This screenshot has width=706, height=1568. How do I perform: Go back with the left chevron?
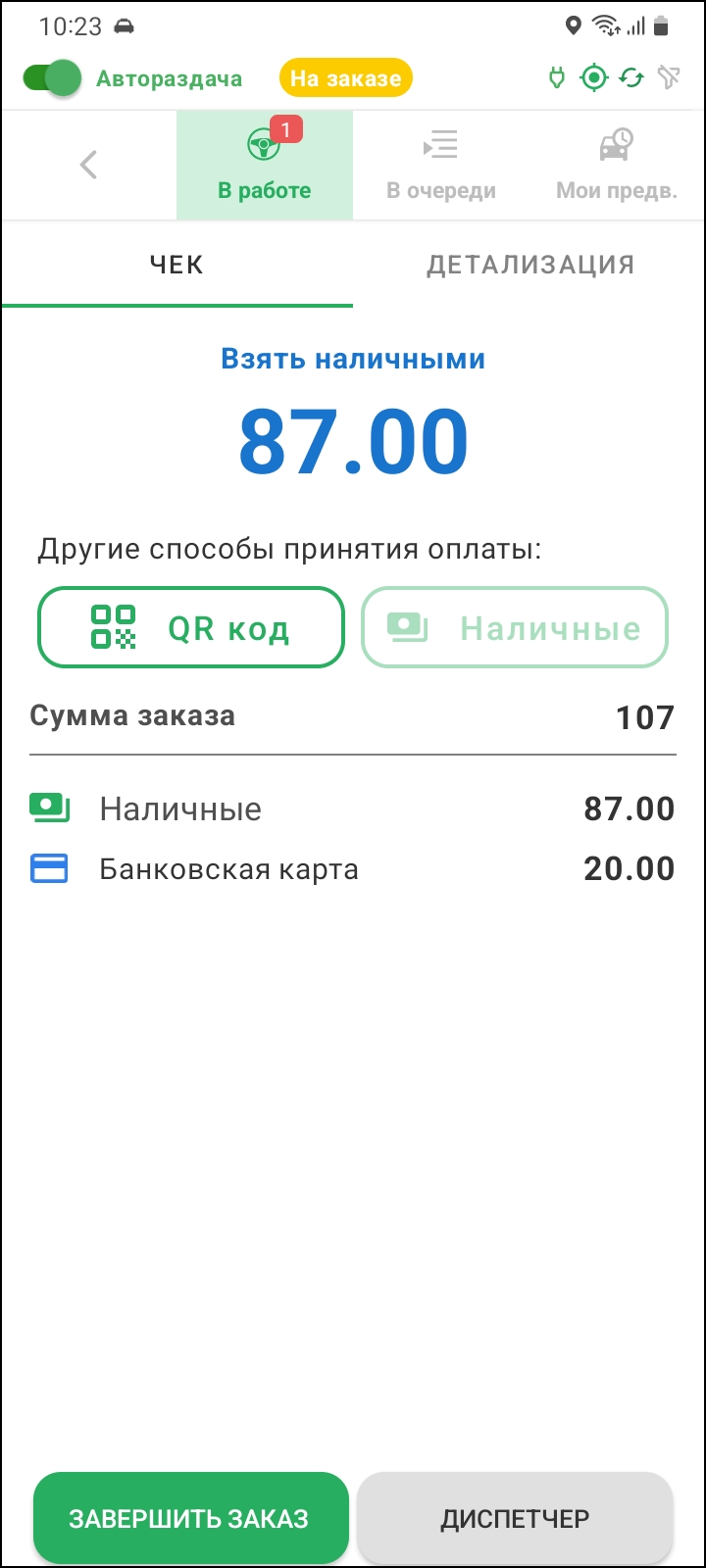coord(88,165)
